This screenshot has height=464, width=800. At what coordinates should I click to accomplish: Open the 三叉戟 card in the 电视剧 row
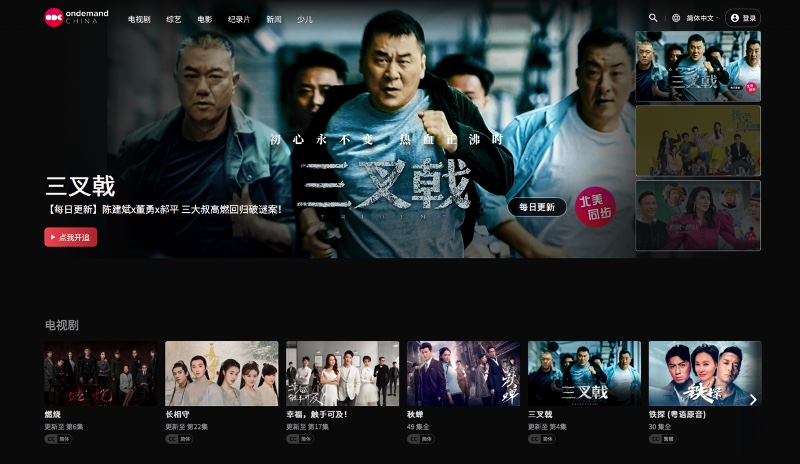click(x=584, y=373)
